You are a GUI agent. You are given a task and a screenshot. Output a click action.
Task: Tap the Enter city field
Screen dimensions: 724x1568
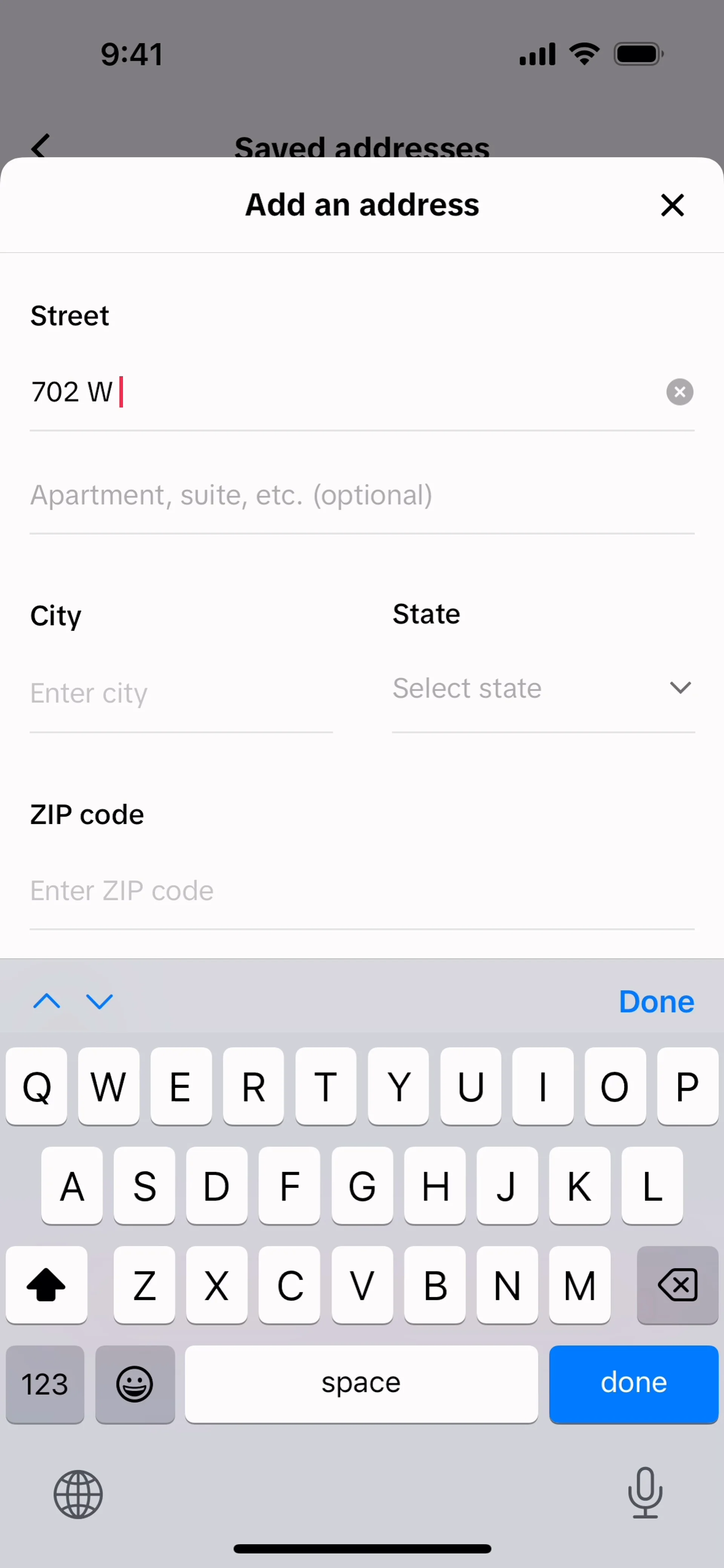181,693
